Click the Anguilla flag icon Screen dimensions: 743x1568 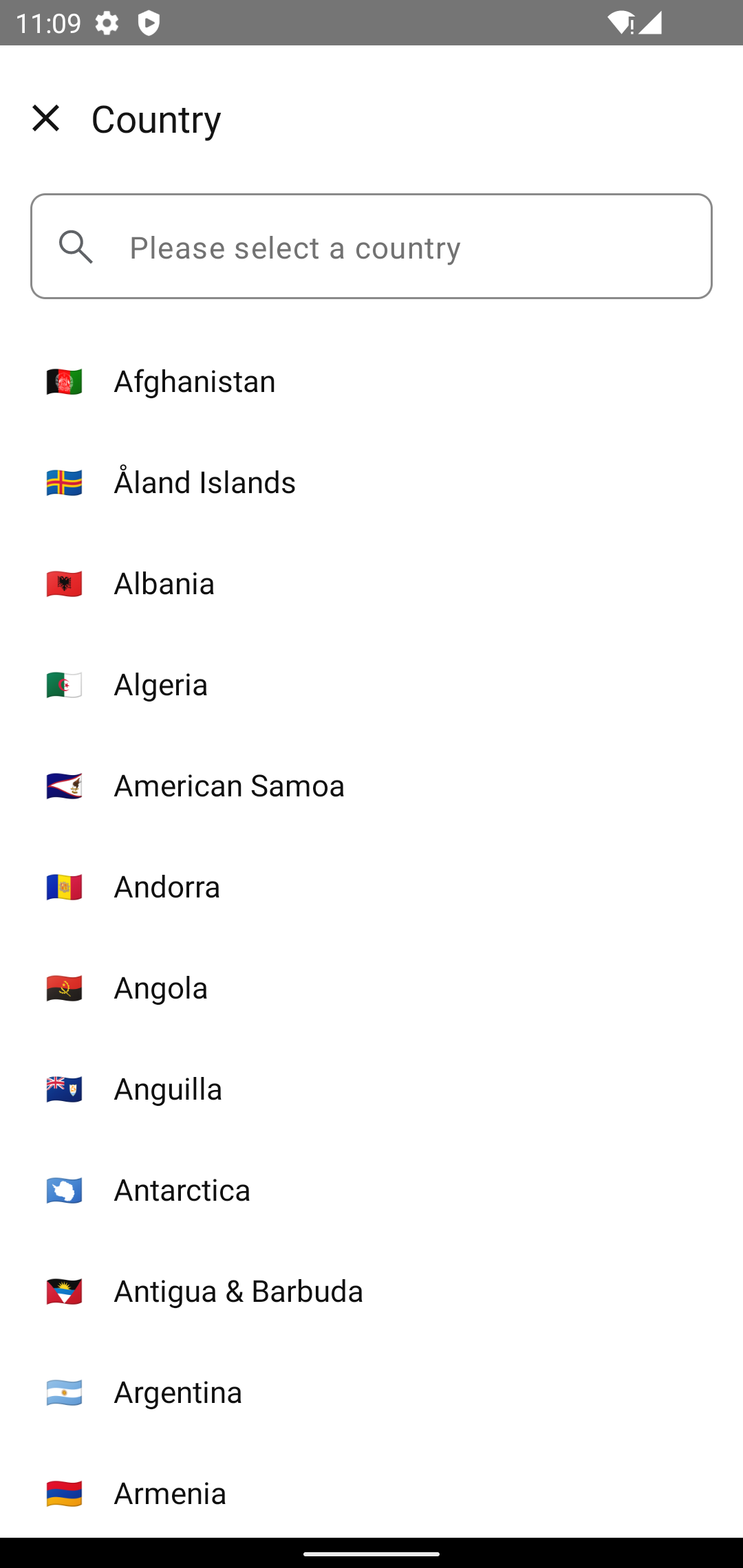[x=64, y=1089]
